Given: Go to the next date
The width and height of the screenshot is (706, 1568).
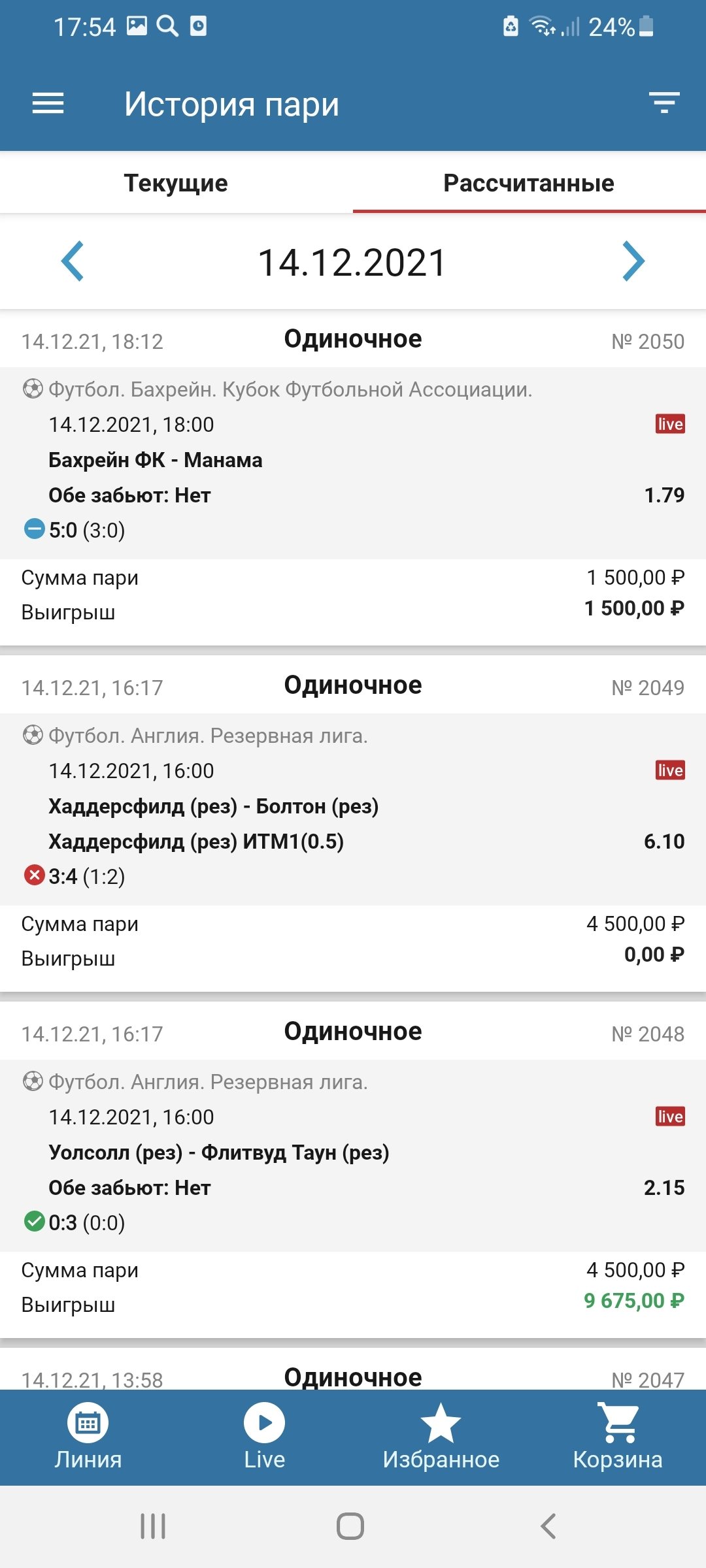Looking at the screenshot, I should pos(633,261).
